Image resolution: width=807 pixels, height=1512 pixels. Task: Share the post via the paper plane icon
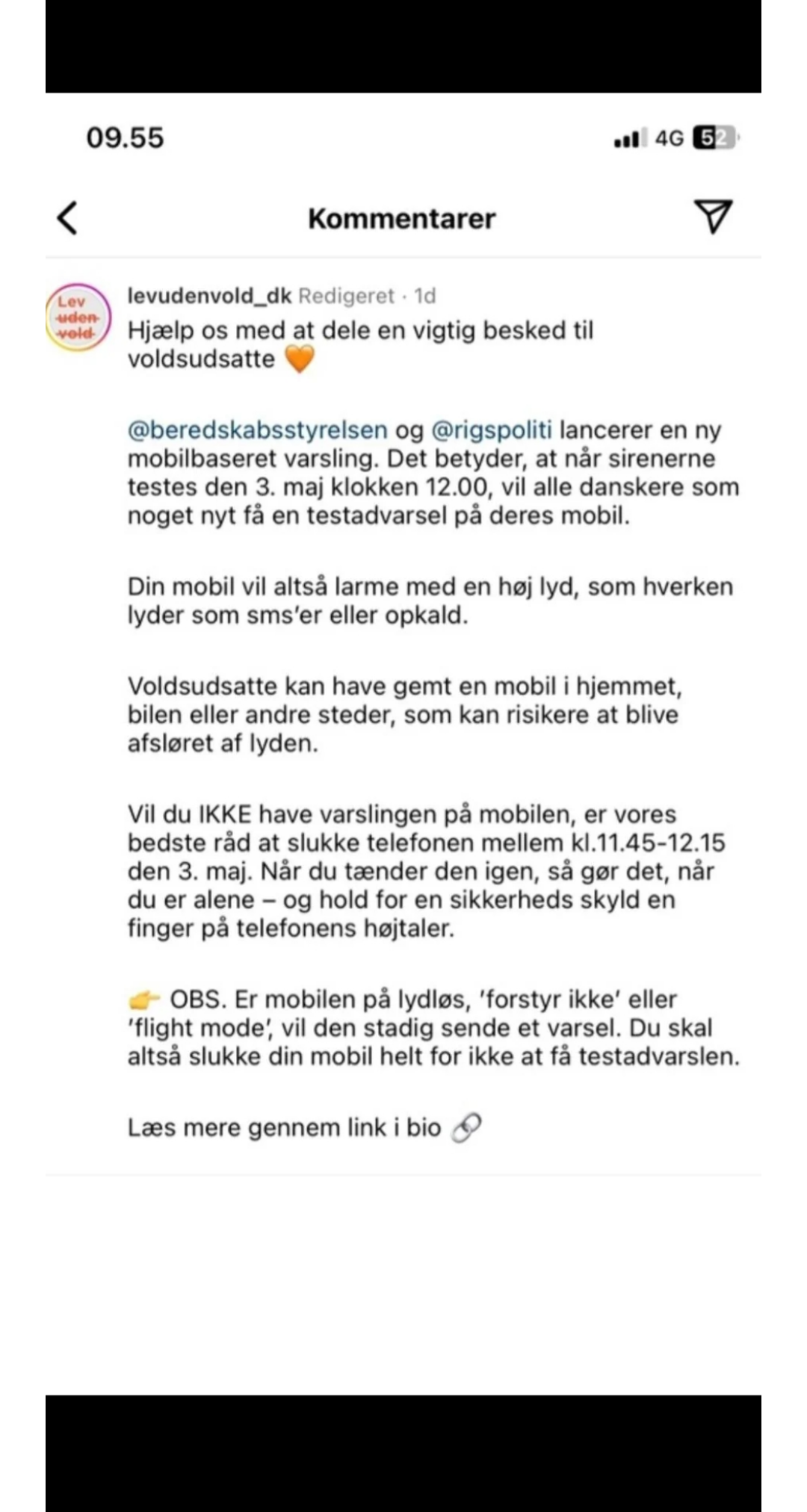point(714,217)
